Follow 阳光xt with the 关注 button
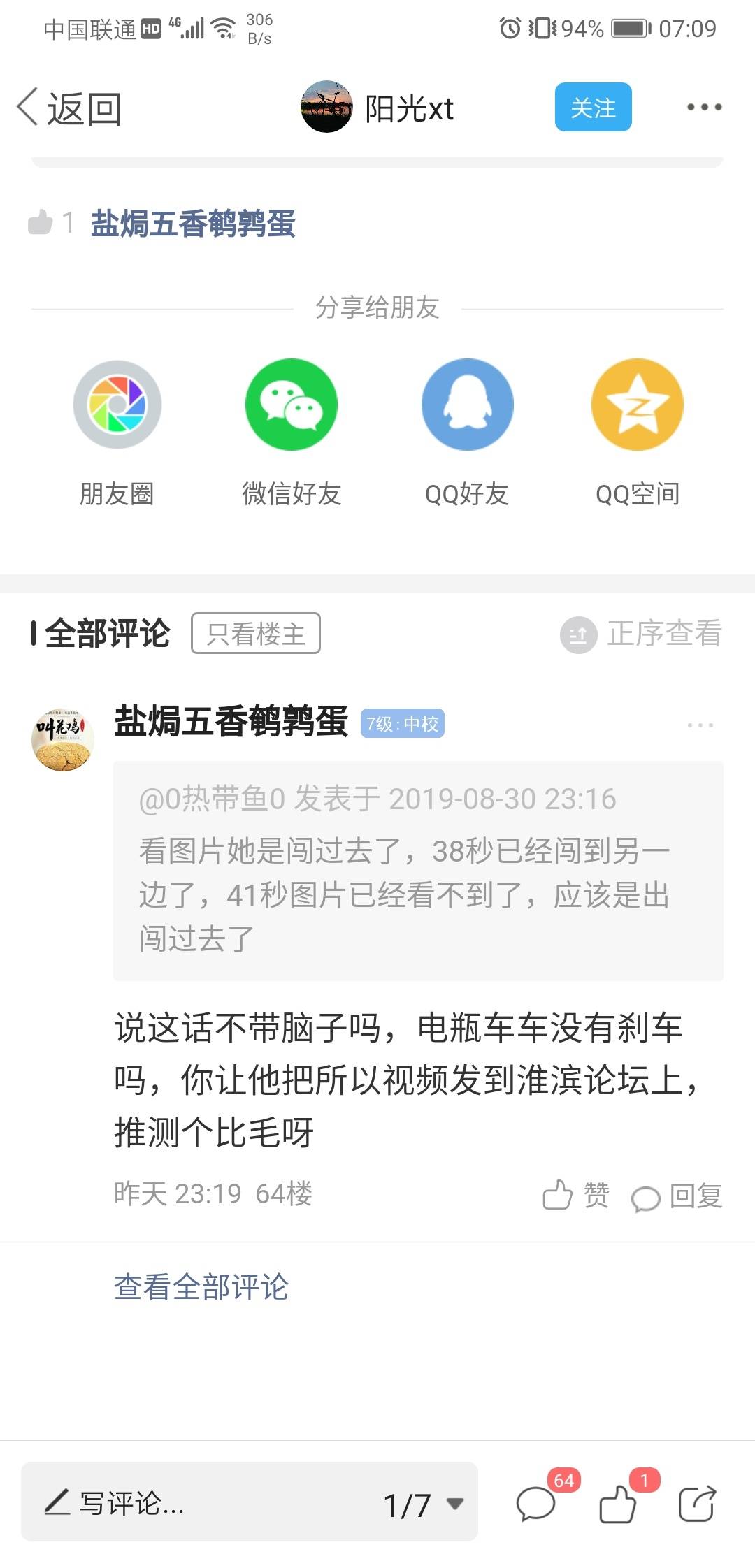The height and width of the screenshot is (1568, 755). (593, 107)
